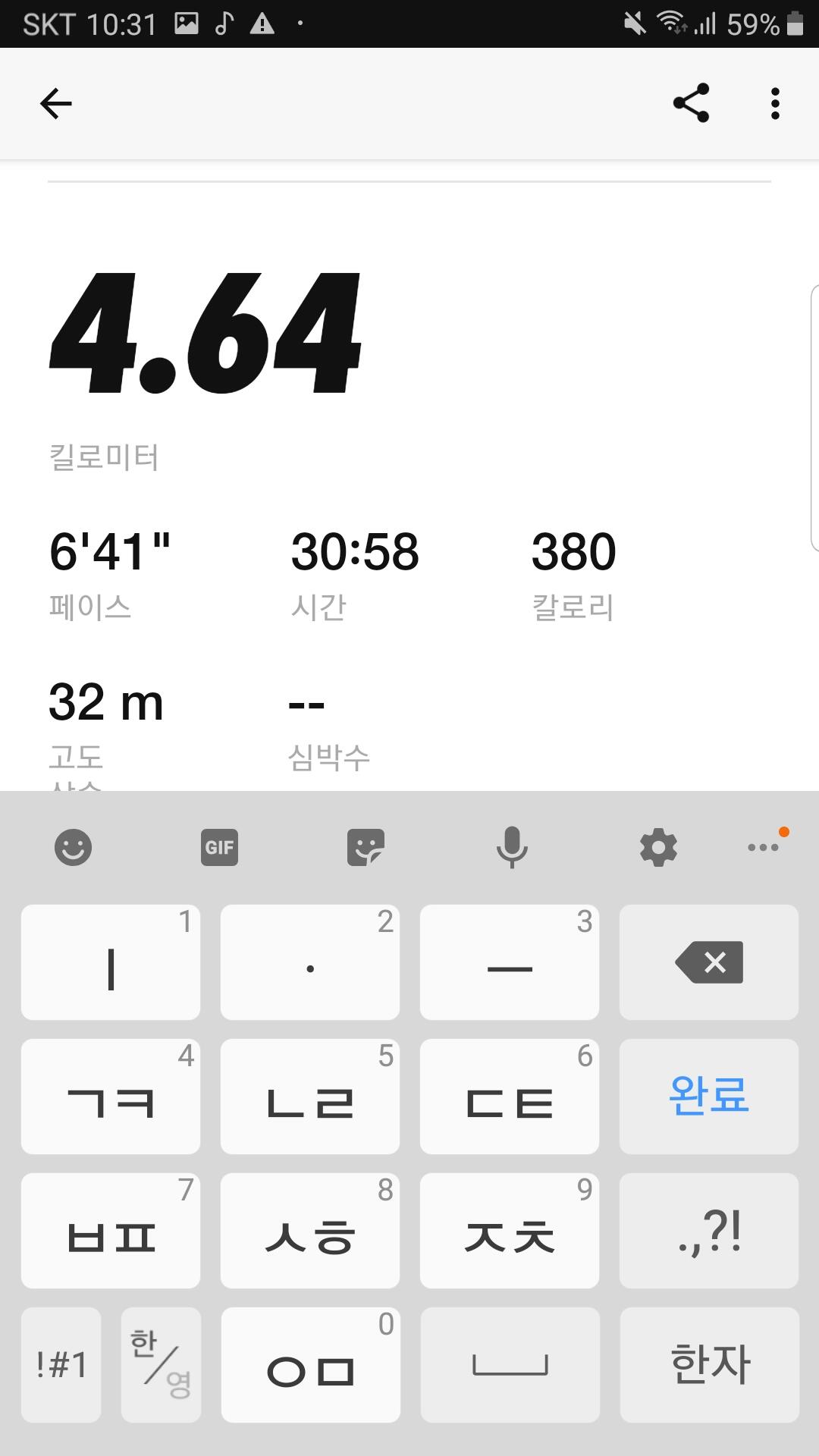This screenshot has height=1456, width=819.
Task: Open the keyboard emoji picker
Action: click(74, 847)
